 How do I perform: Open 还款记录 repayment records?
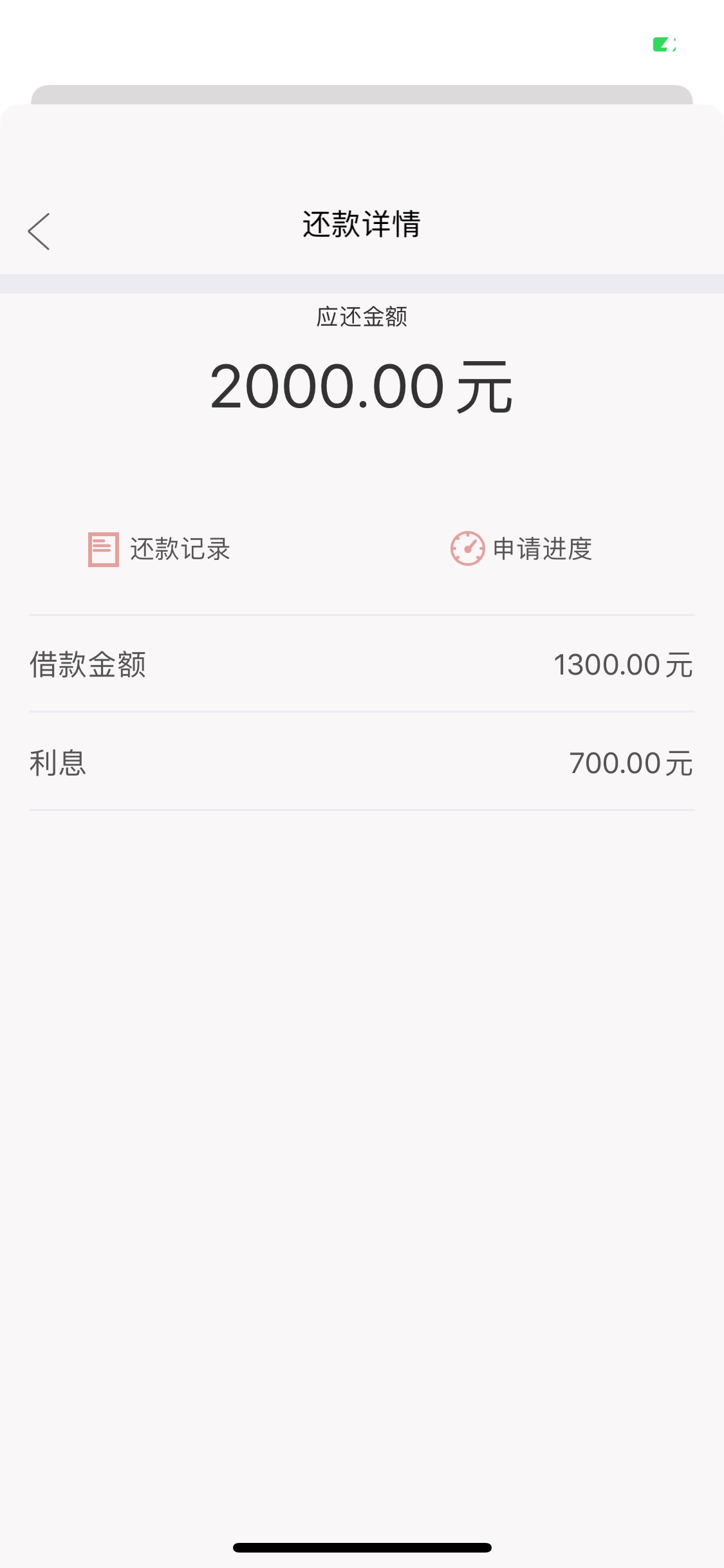(x=159, y=549)
